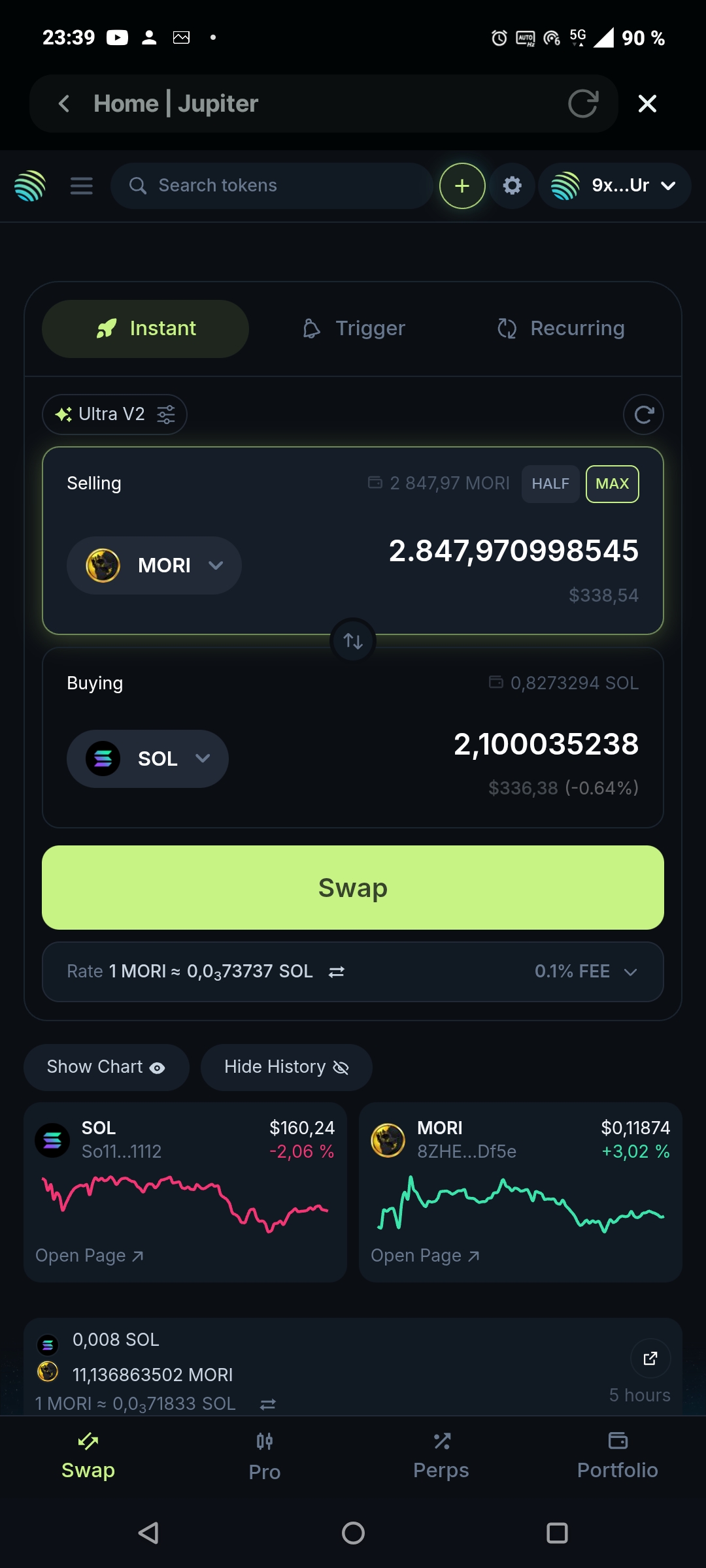
Task: Close the in-app browser with X
Action: point(647,103)
